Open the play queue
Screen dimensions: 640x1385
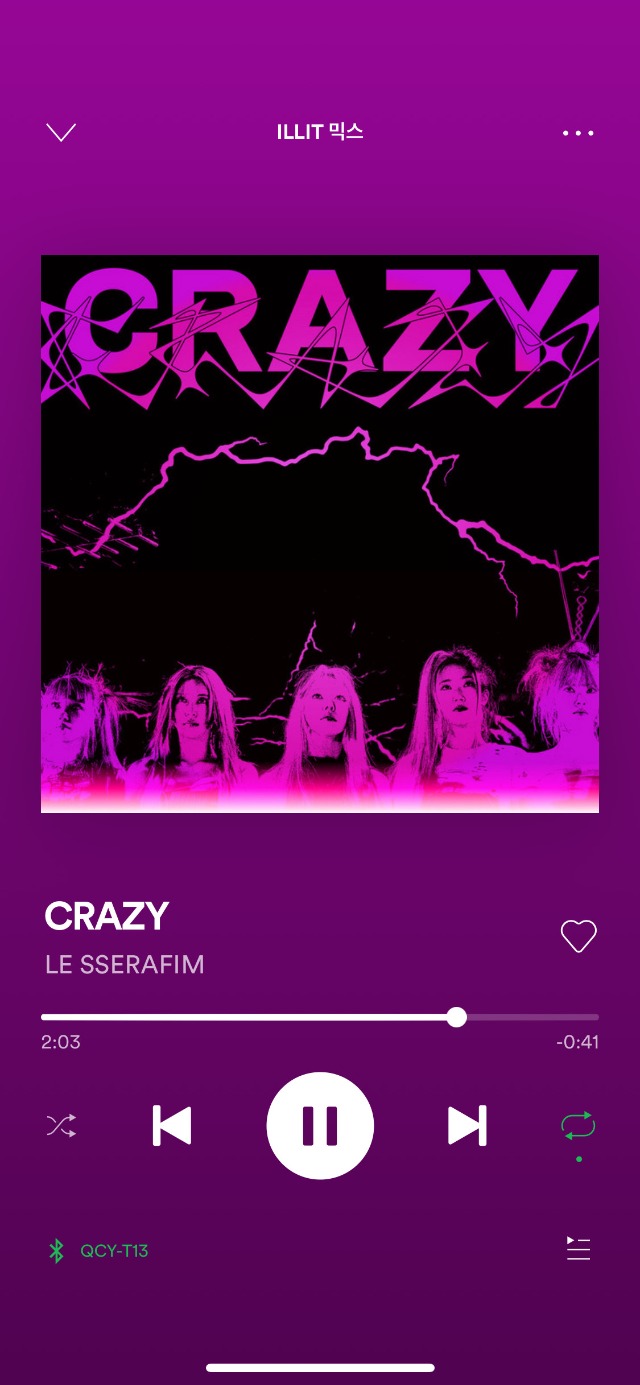[x=578, y=1248]
